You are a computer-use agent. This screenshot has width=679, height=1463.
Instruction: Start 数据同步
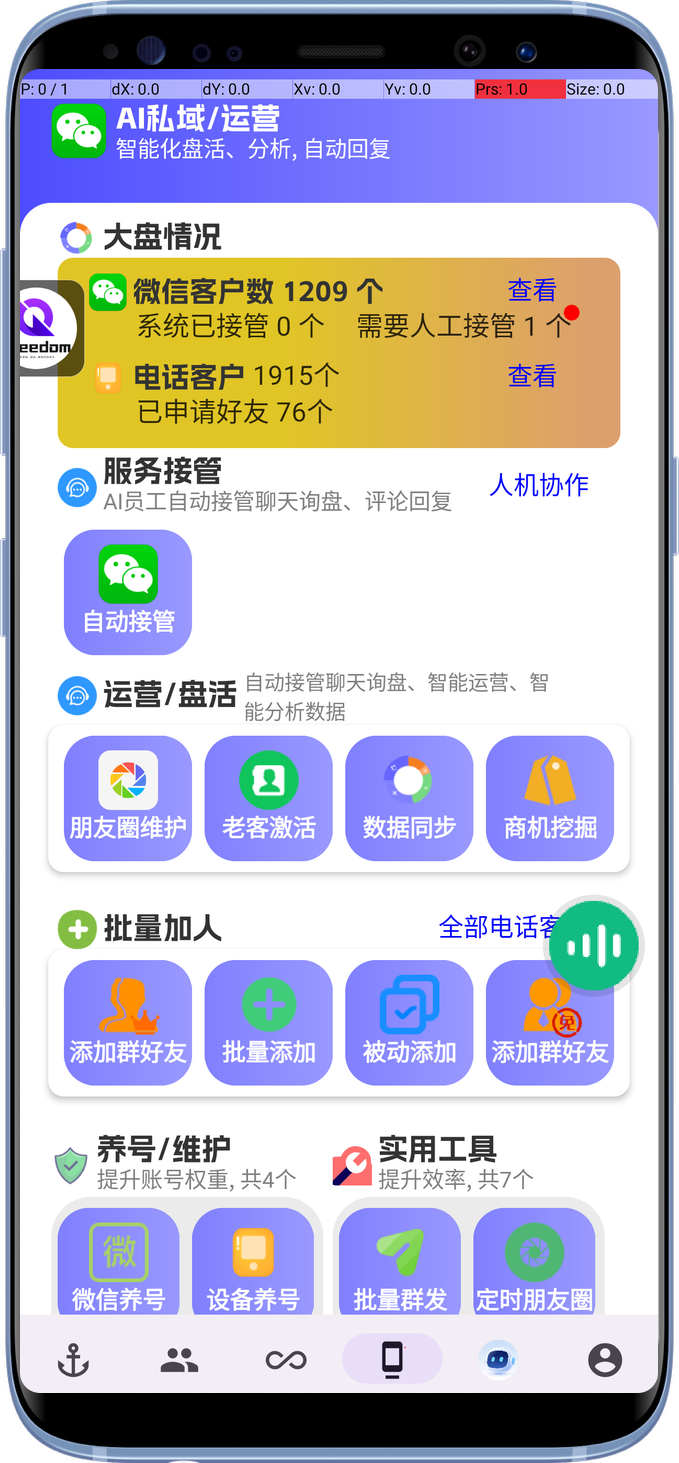point(409,798)
